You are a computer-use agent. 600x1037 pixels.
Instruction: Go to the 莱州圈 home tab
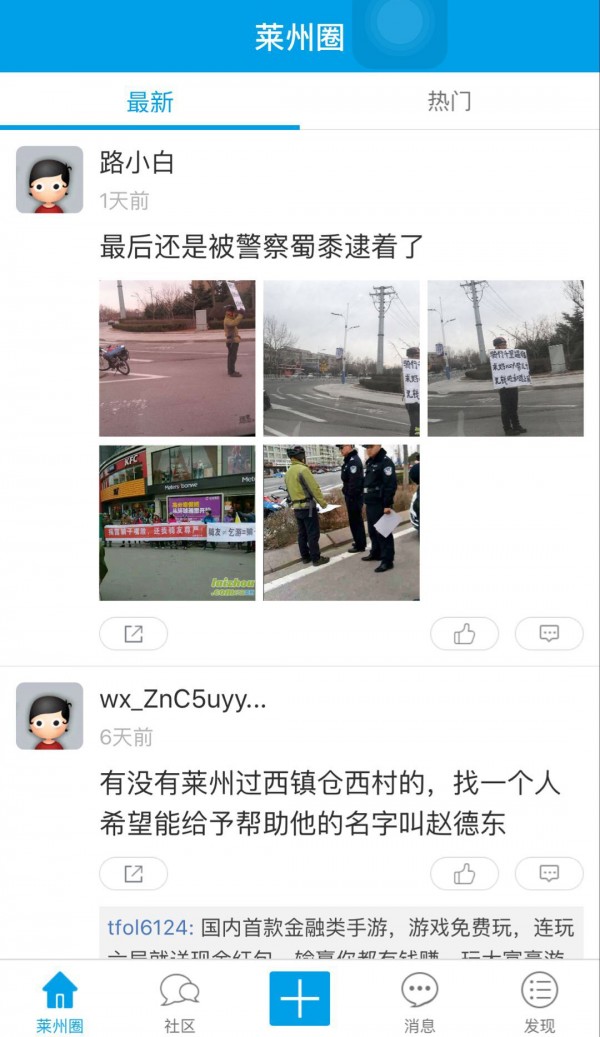[60, 1000]
